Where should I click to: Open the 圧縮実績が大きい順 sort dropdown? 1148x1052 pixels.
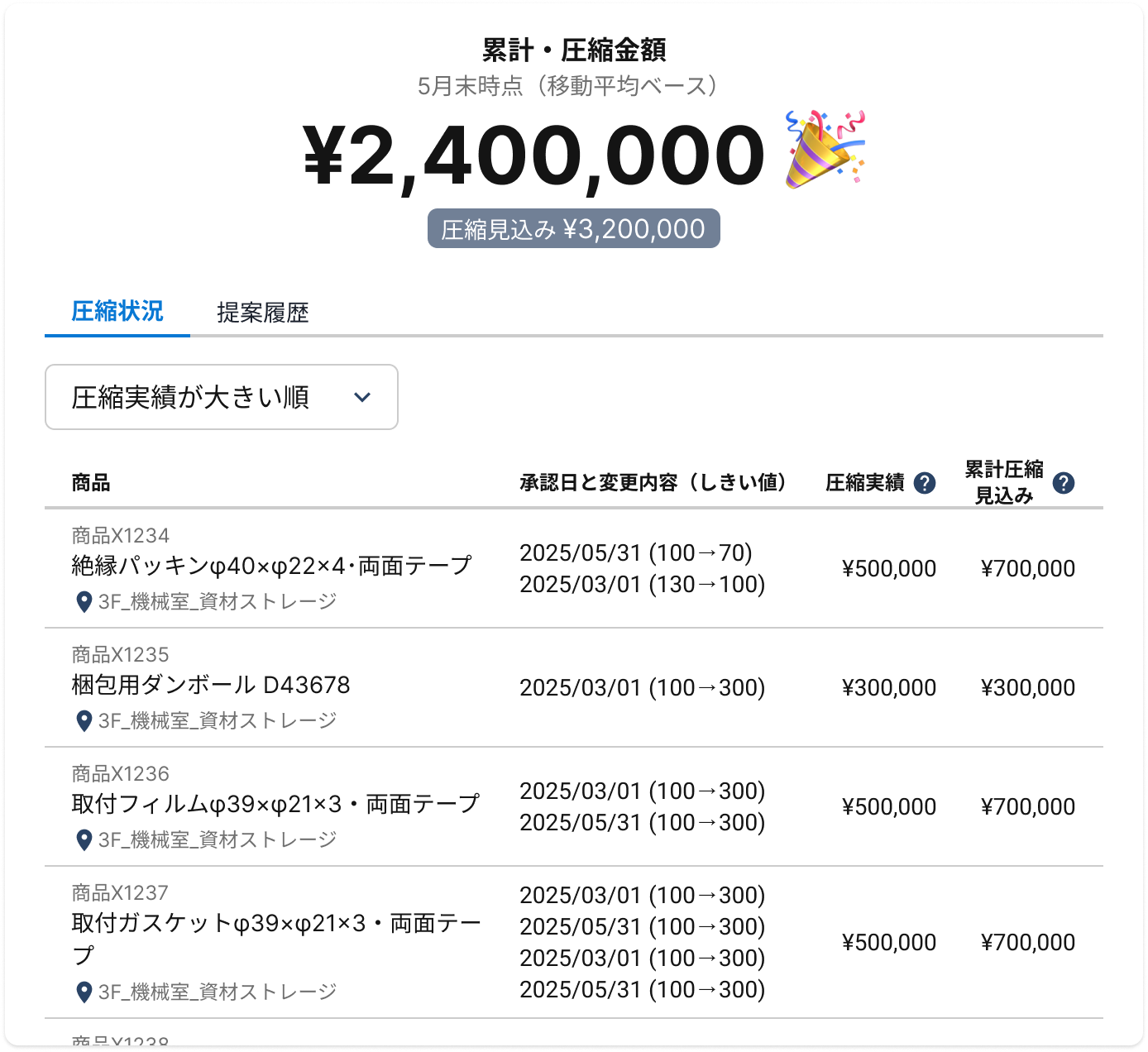click(221, 397)
